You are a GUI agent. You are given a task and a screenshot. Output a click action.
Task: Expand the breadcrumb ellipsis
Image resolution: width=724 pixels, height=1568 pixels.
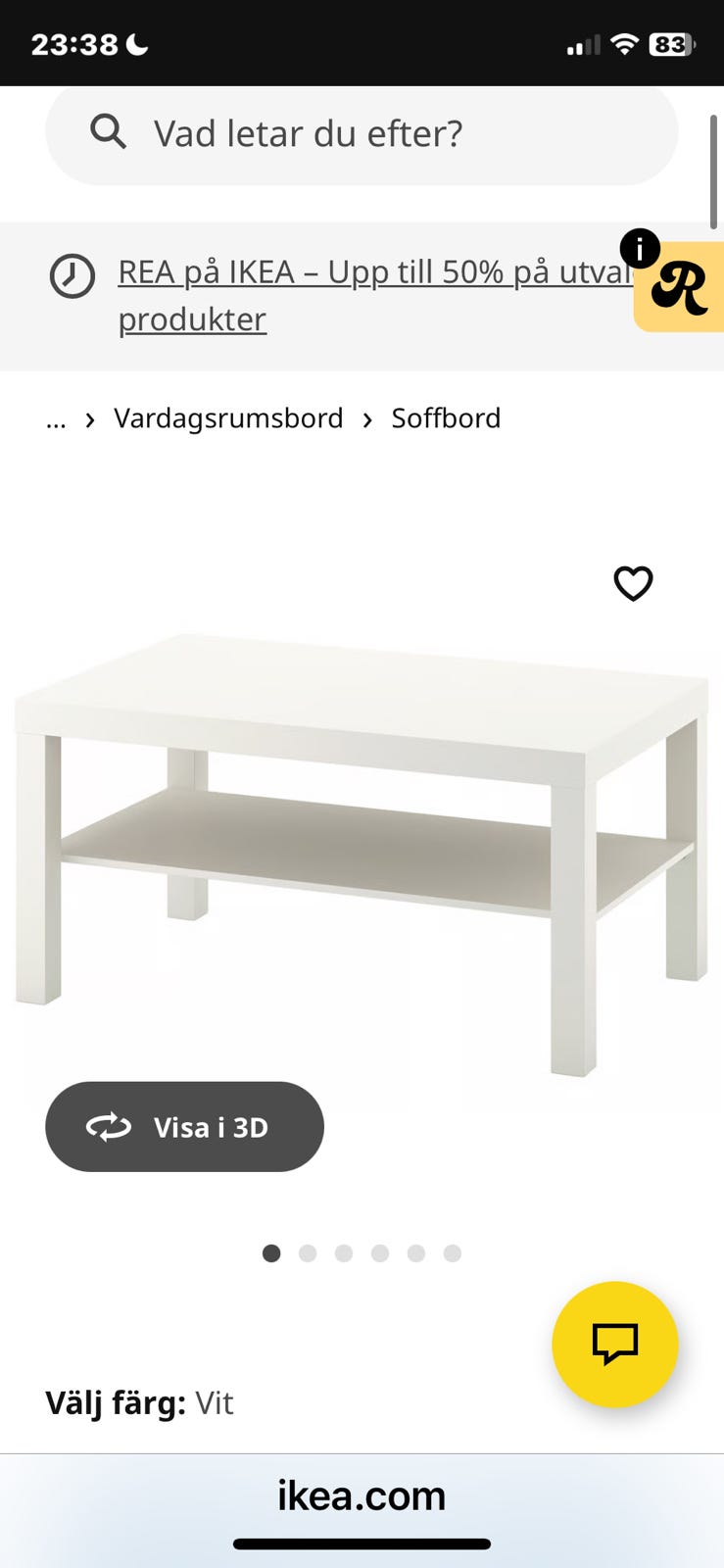click(56, 419)
